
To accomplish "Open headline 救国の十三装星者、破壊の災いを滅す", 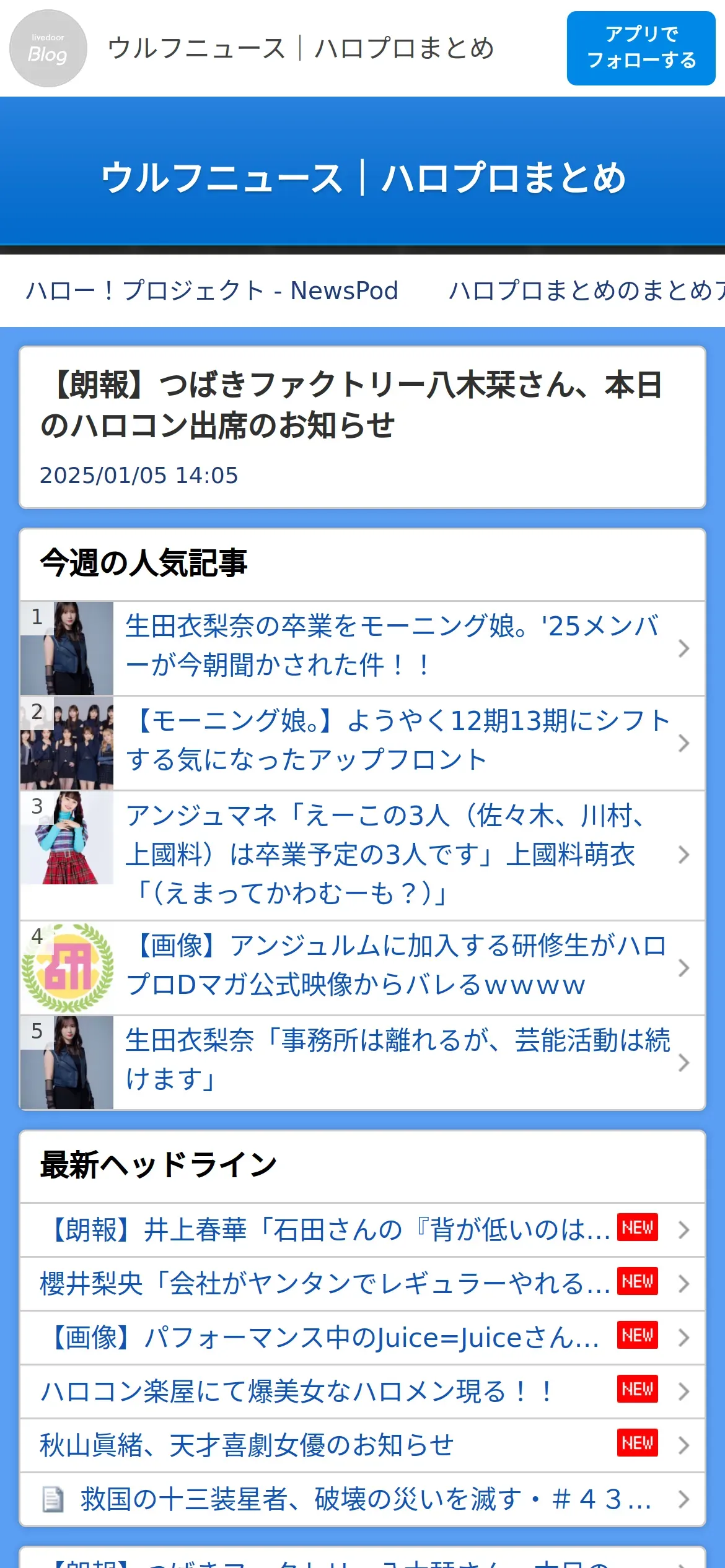I will click(x=362, y=1499).
